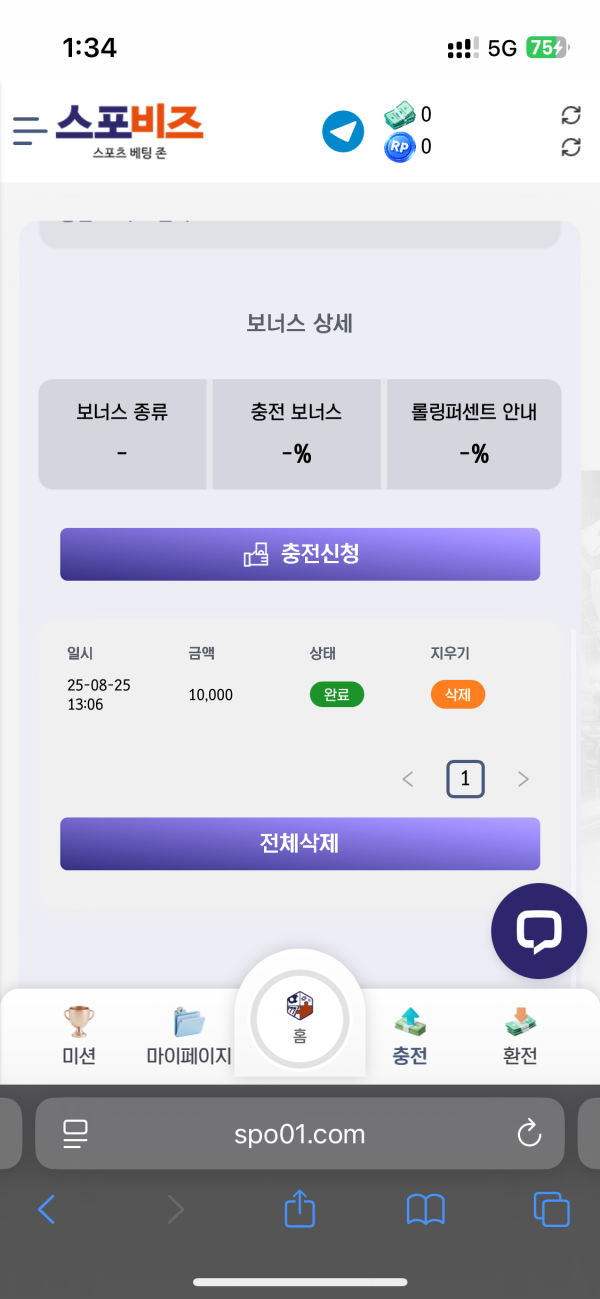The image size is (600, 1299).
Task: Switch to the 미션 tab
Action: [79, 1036]
